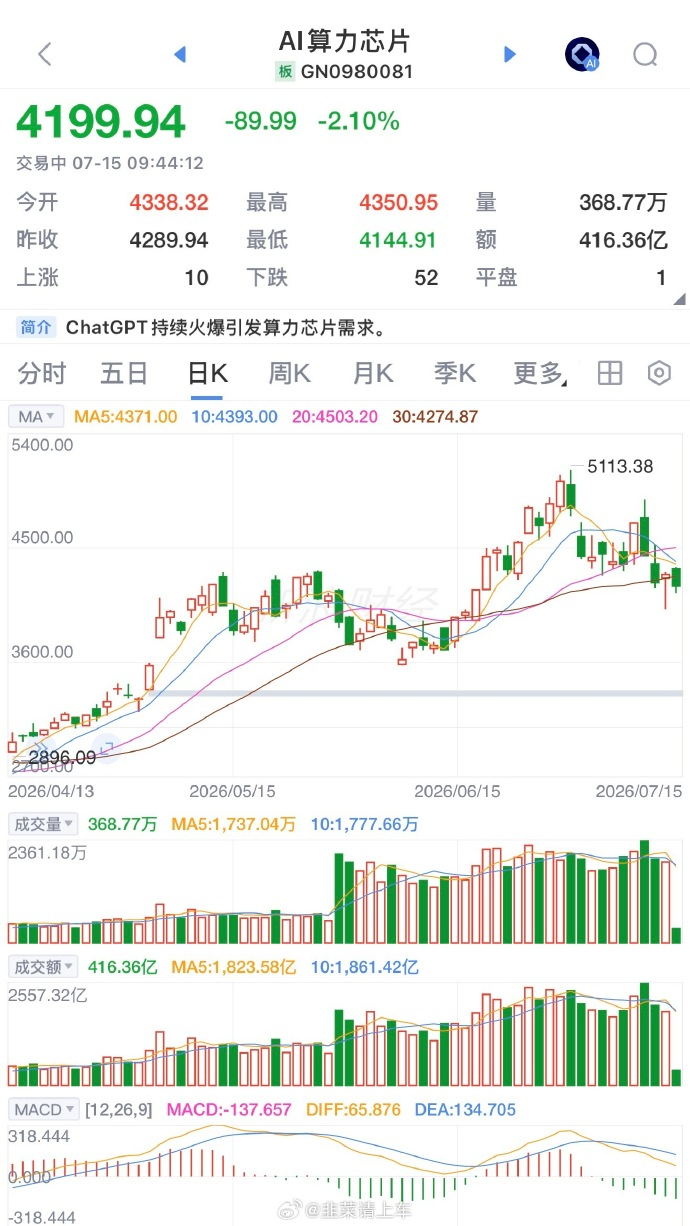
Task: Expand the quote details corner arrow
Action: [679, 299]
